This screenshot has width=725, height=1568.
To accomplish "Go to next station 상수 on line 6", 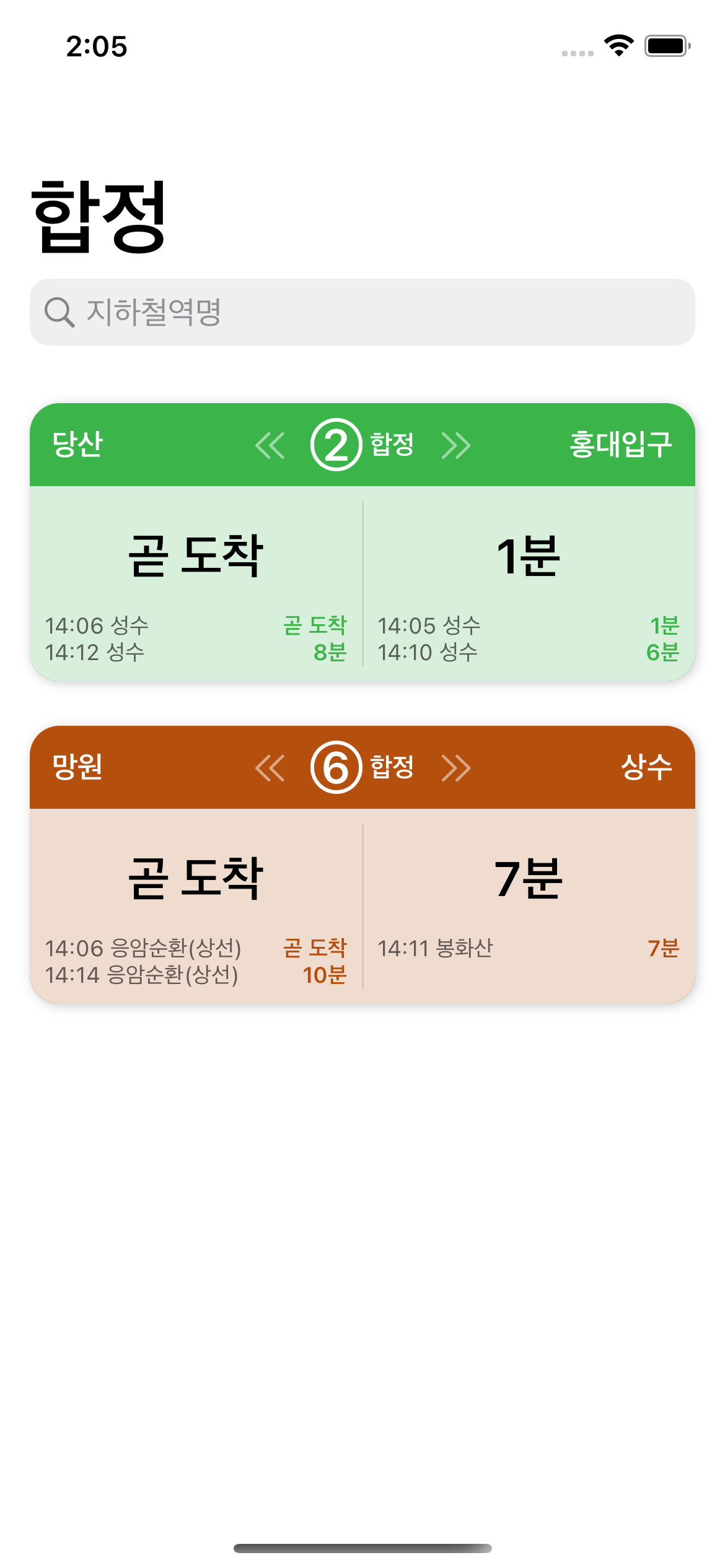I will click(646, 767).
